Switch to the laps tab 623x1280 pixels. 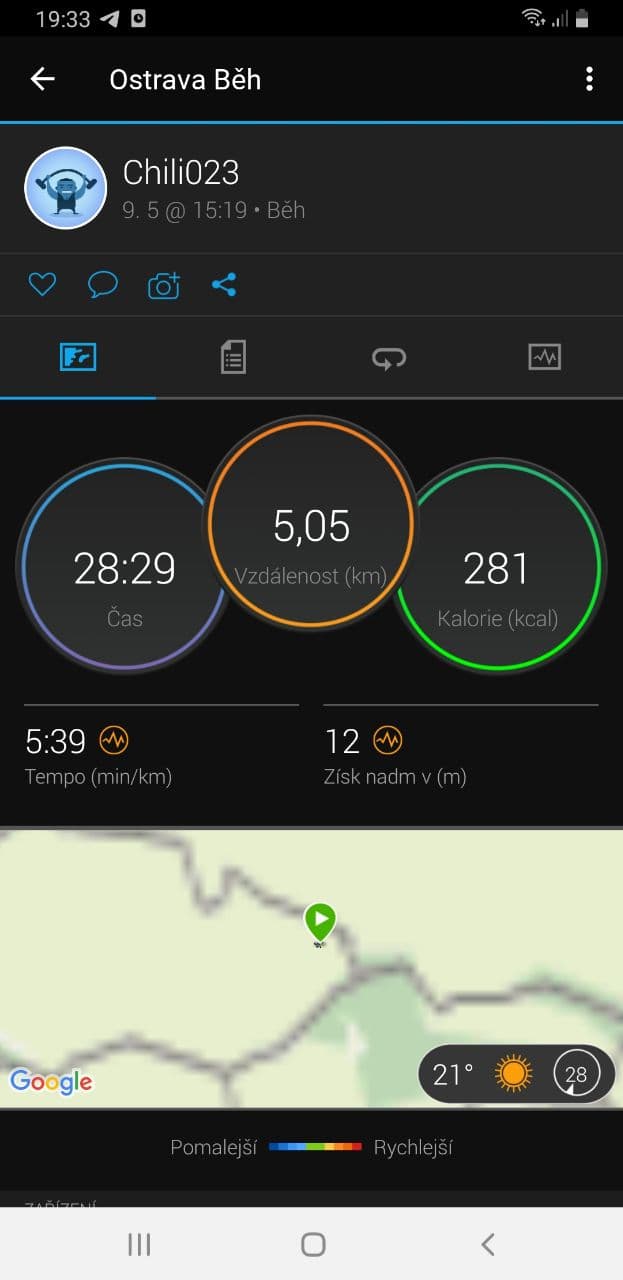point(389,357)
